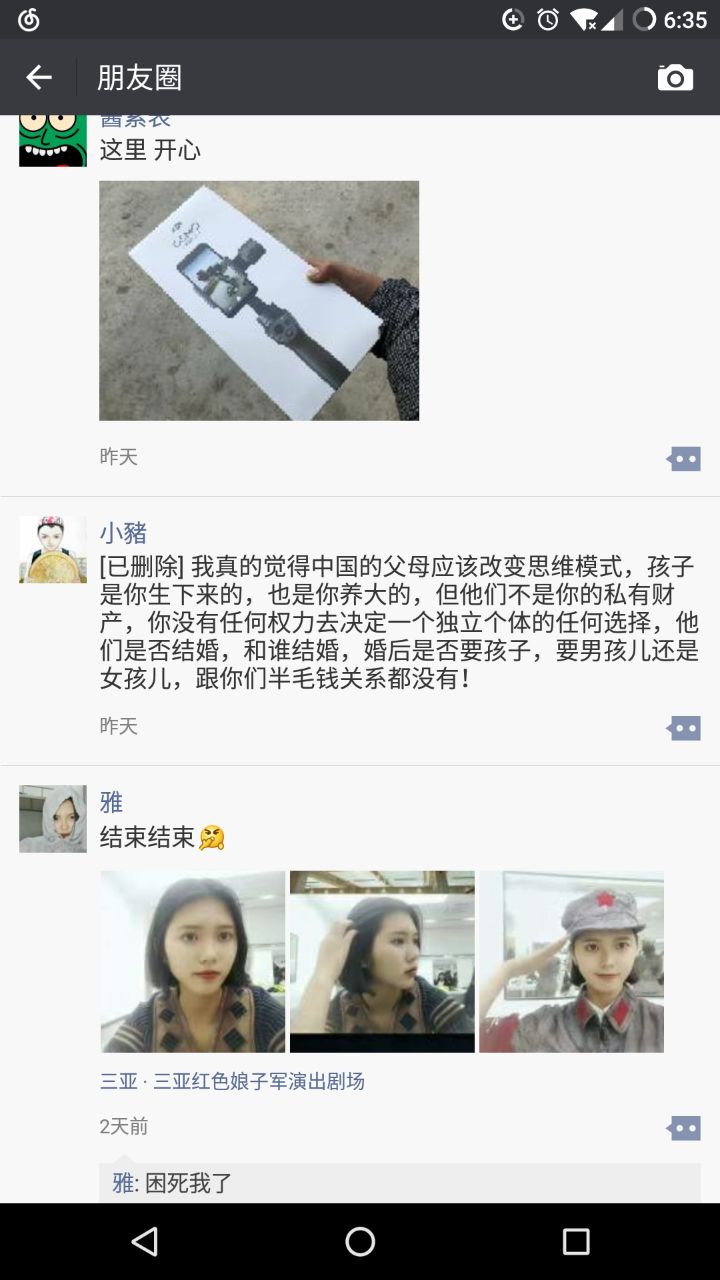The height and width of the screenshot is (1280, 720).
Task: Open the first selfie photo in 雅's post
Action: pyautogui.click(x=193, y=961)
